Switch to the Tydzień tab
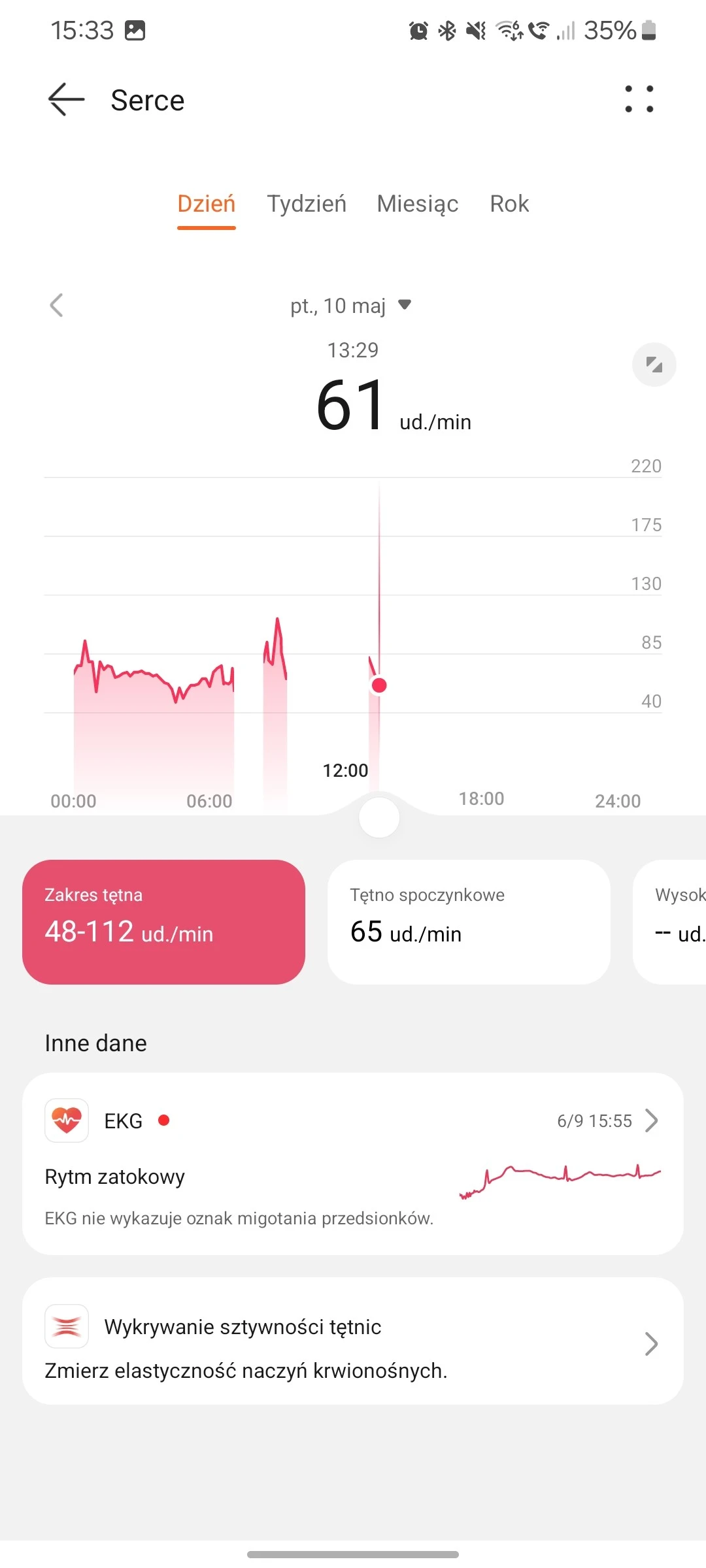Image resolution: width=706 pixels, height=1568 pixels. pyautogui.click(x=306, y=204)
